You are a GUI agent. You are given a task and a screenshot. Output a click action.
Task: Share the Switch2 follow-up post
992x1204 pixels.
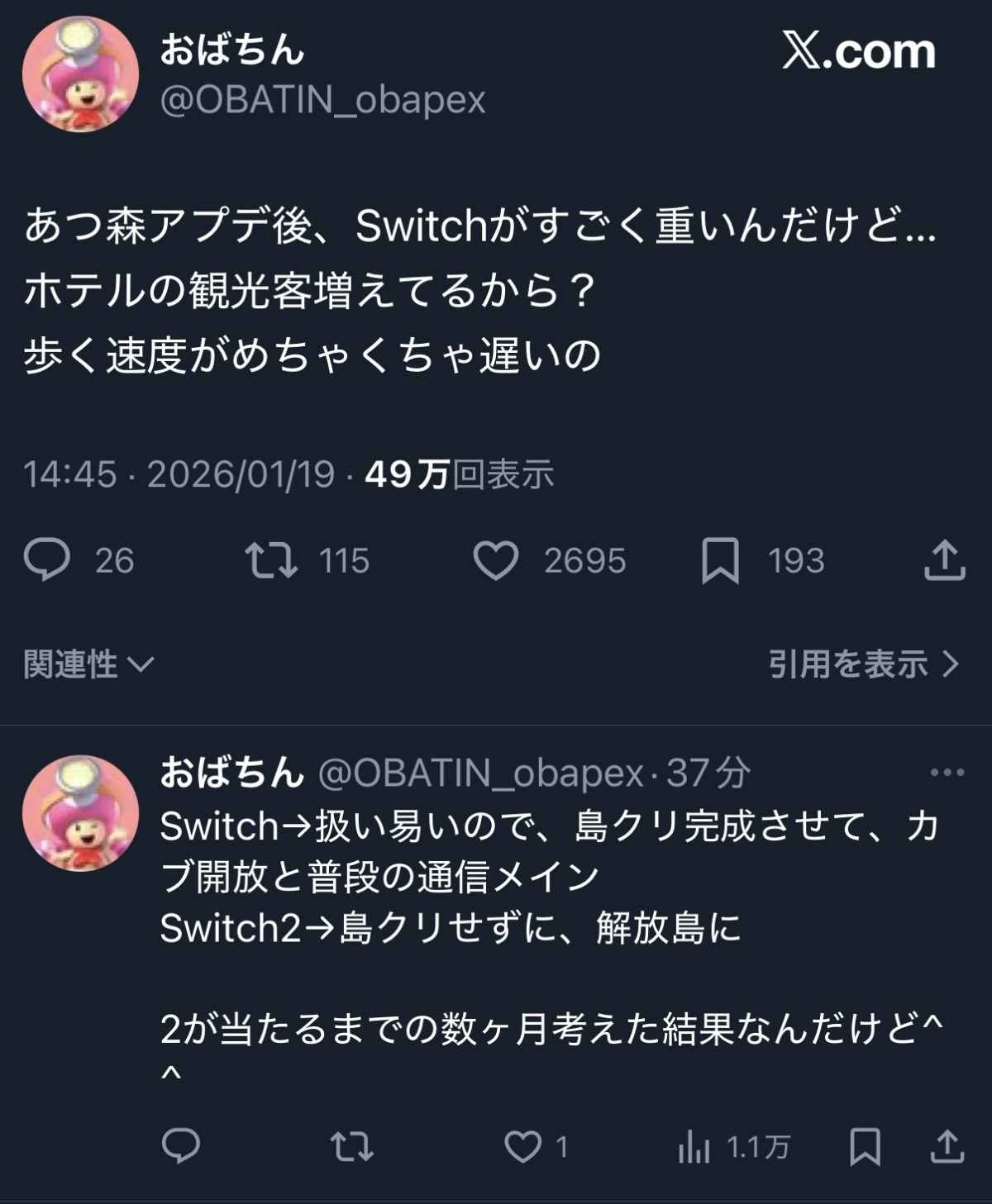pyautogui.click(x=947, y=1146)
